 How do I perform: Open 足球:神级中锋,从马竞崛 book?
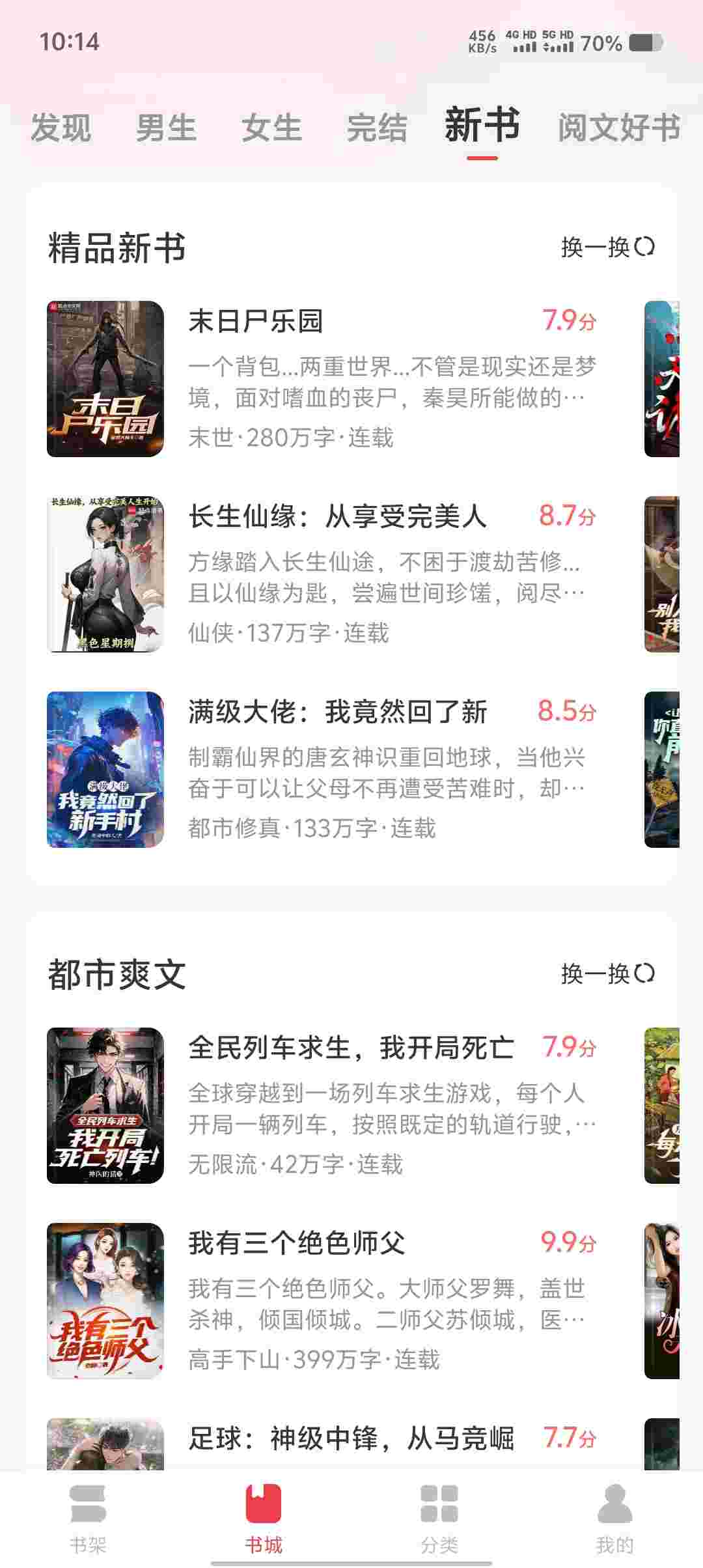[350, 1438]
